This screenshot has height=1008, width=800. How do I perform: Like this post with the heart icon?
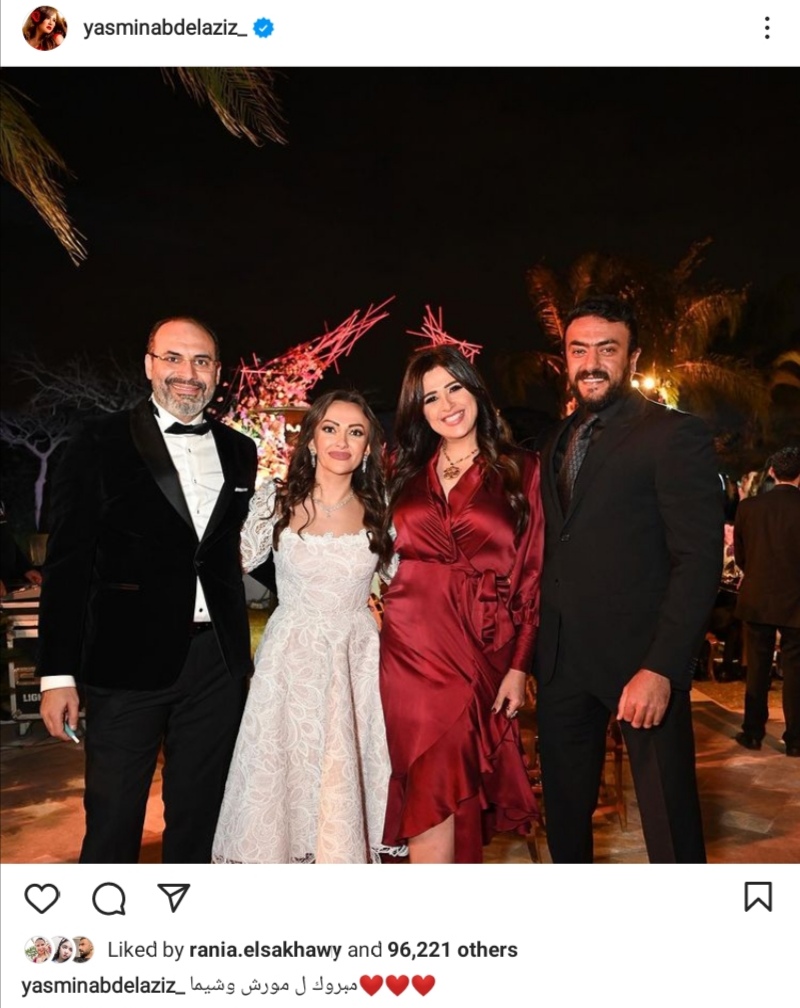42,898
